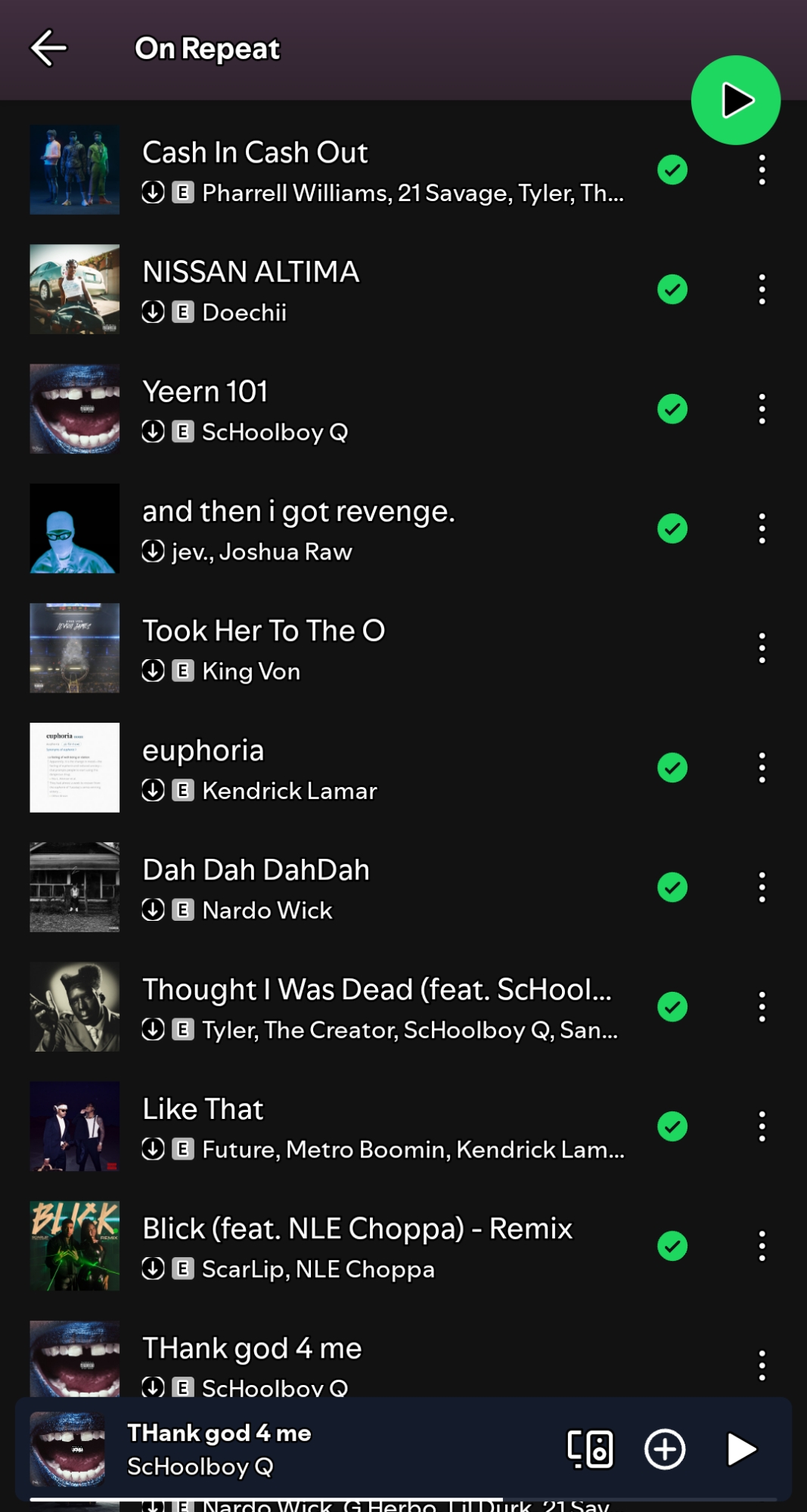Expand the now playing bar for THank god 4 me

(303, 1449)
